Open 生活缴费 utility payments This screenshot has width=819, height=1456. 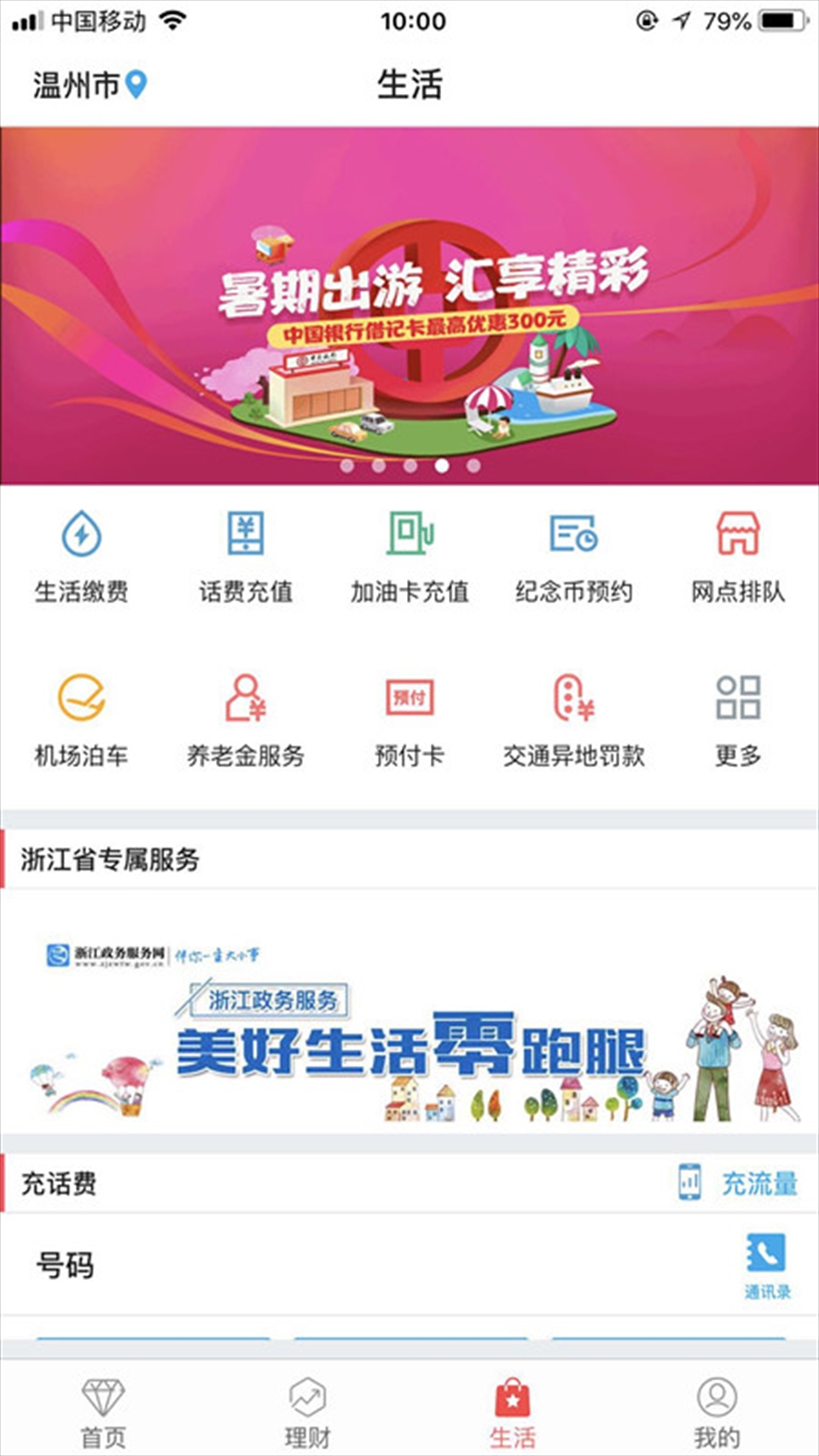click(81, 555)
